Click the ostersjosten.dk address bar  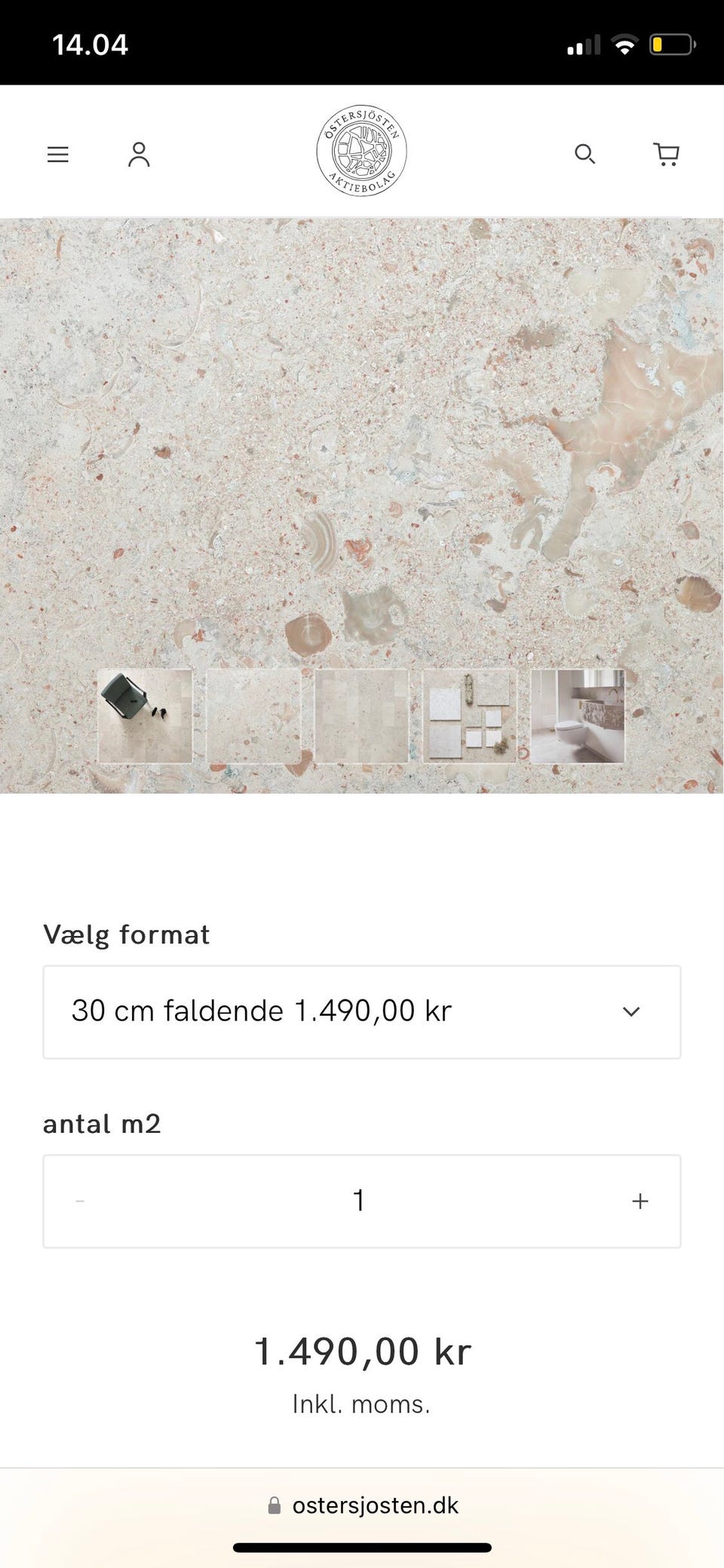(377, 1505)
